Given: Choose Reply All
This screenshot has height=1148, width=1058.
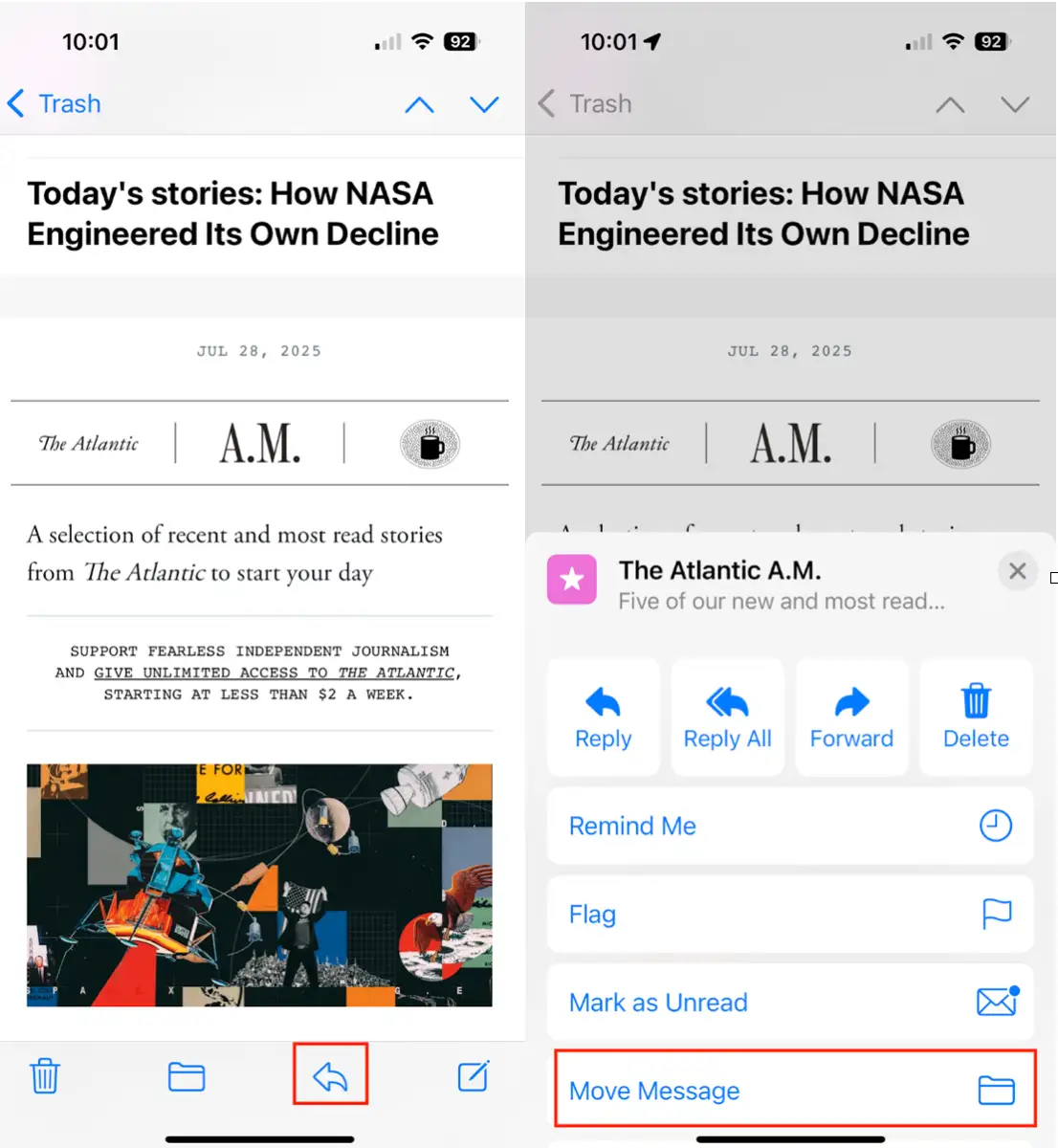Looking at the screenshot, I should click(727, 717).
